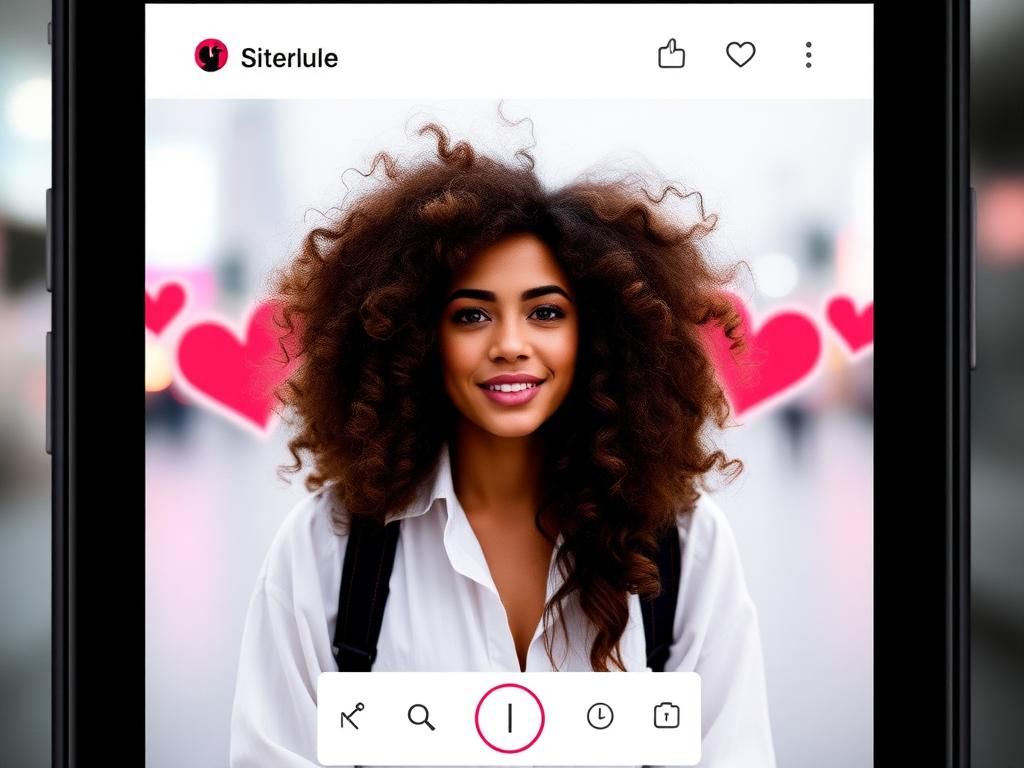
Task: Open the three-dot overflow menu
Action: click(x=808, y=55)
